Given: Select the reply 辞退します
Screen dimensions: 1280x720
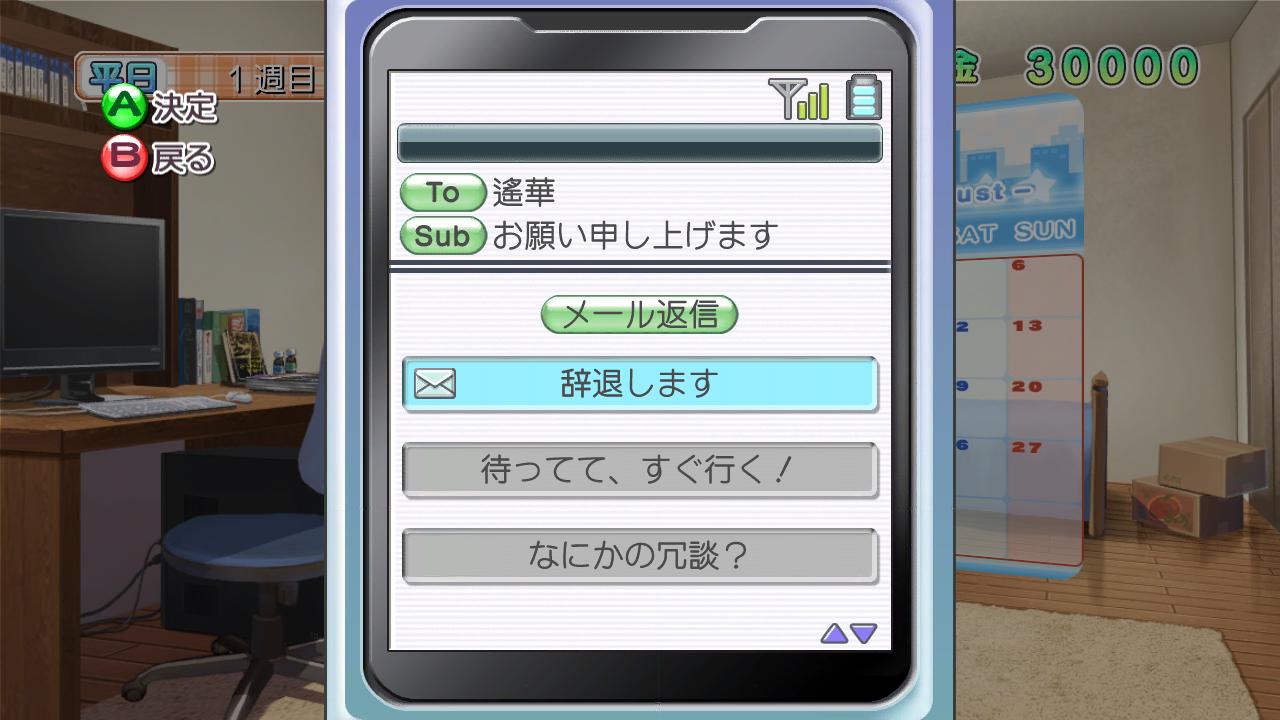Looking at the screenshot, I should pyautogui.click(x=640, y=384).
